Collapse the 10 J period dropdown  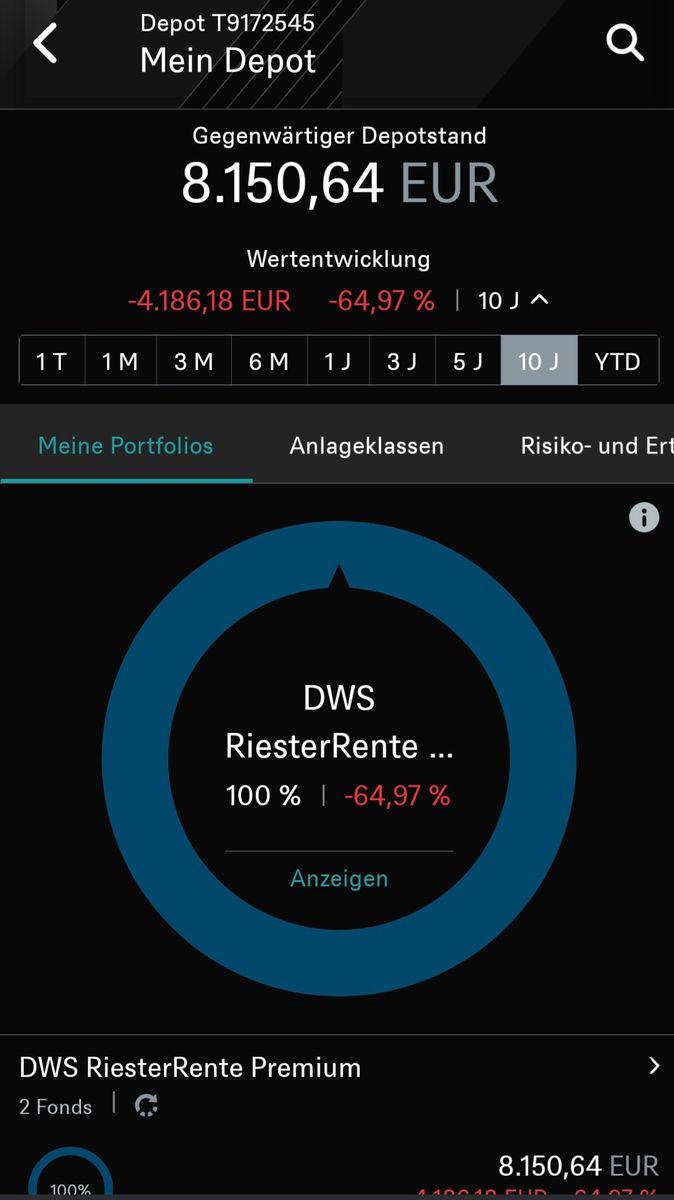(x=514, y=300)
